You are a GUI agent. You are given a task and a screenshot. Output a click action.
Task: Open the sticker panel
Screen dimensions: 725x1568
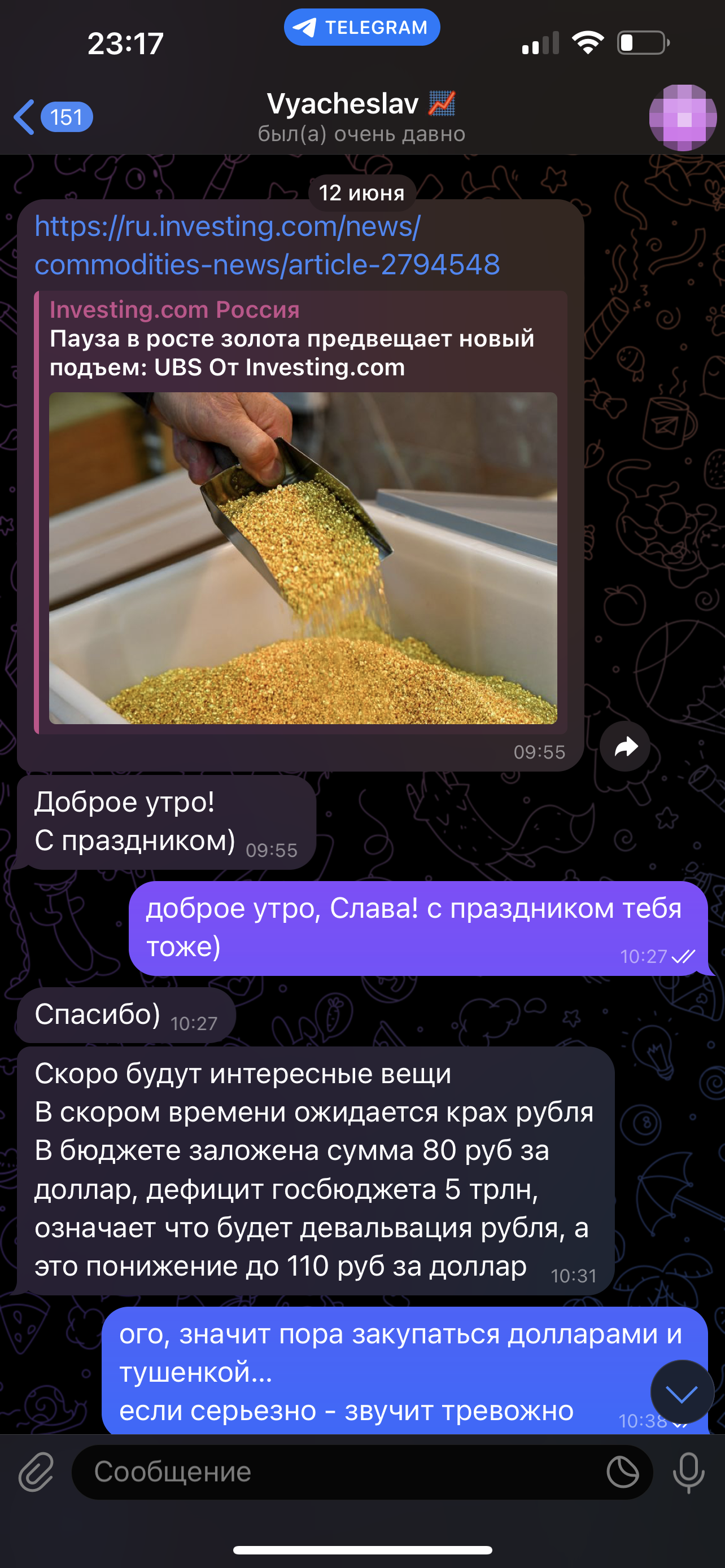623,1472
